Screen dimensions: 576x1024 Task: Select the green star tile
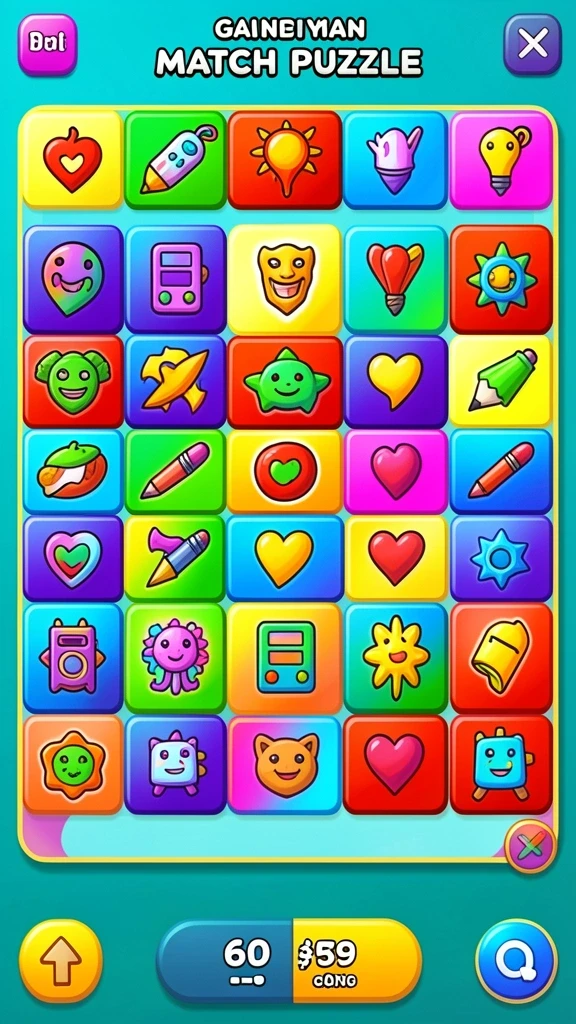pyautogui.click(x=285, y=382)
